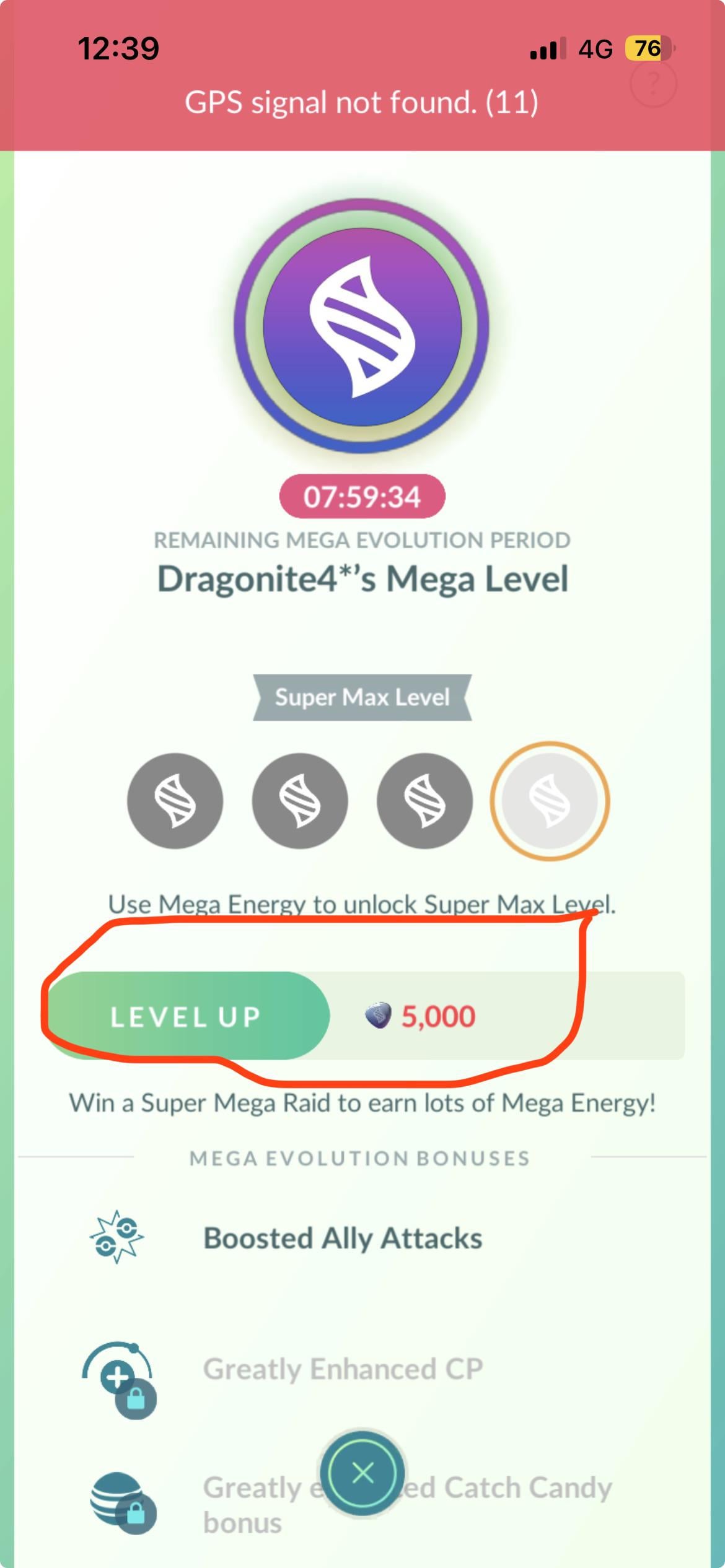The image size is (725, 1568).
Task: Open the help question mark icon
Action: coord(653,83)
